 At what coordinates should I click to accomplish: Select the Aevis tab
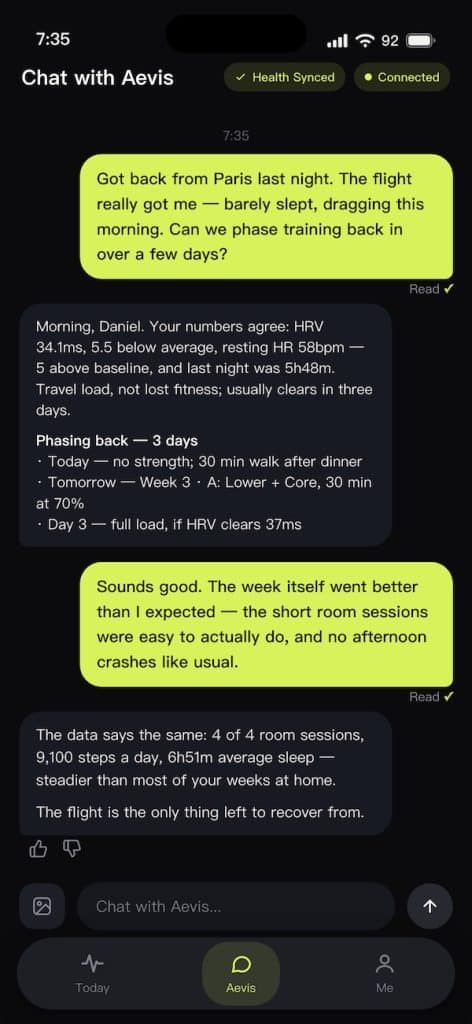241,973
